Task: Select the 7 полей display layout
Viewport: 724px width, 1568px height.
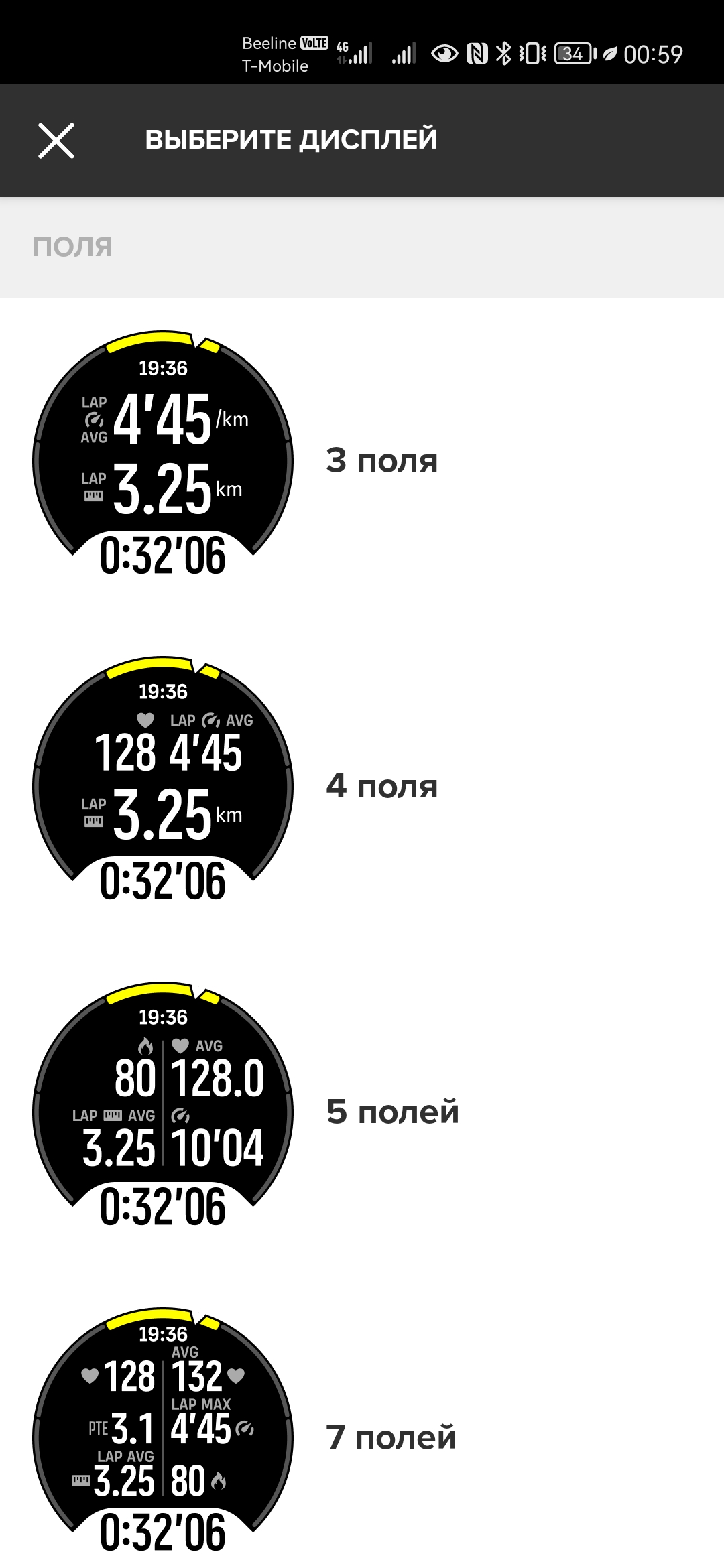Action: coord(390,1438)
